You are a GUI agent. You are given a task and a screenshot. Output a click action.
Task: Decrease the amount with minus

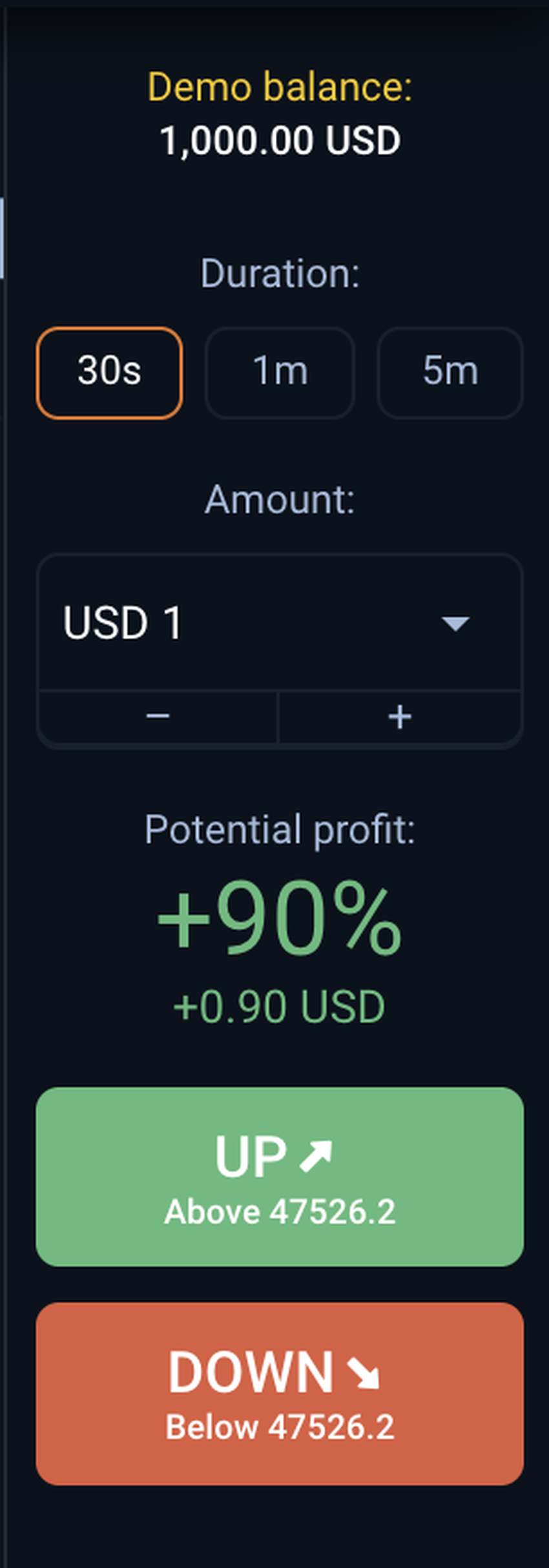coord(158,716)
